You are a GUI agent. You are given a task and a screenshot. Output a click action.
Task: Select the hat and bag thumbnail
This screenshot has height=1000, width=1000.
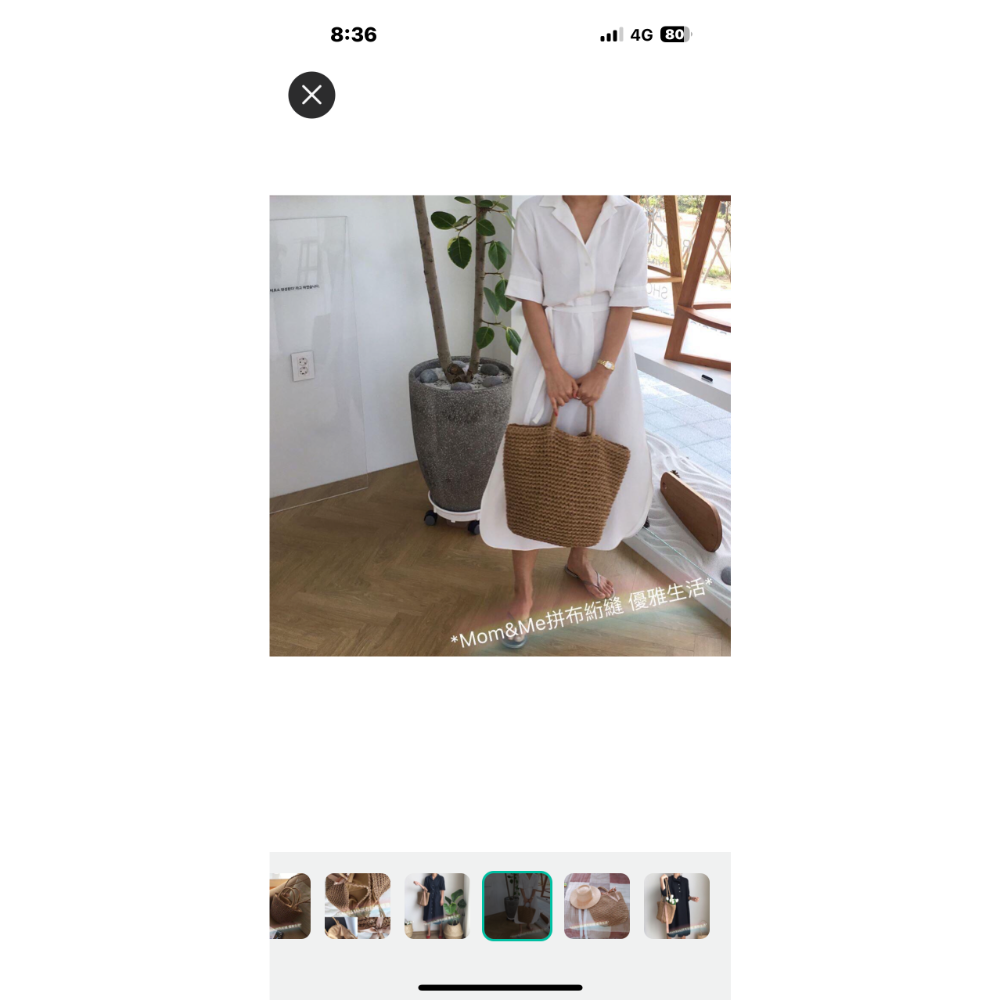click(x=597, y=906)
